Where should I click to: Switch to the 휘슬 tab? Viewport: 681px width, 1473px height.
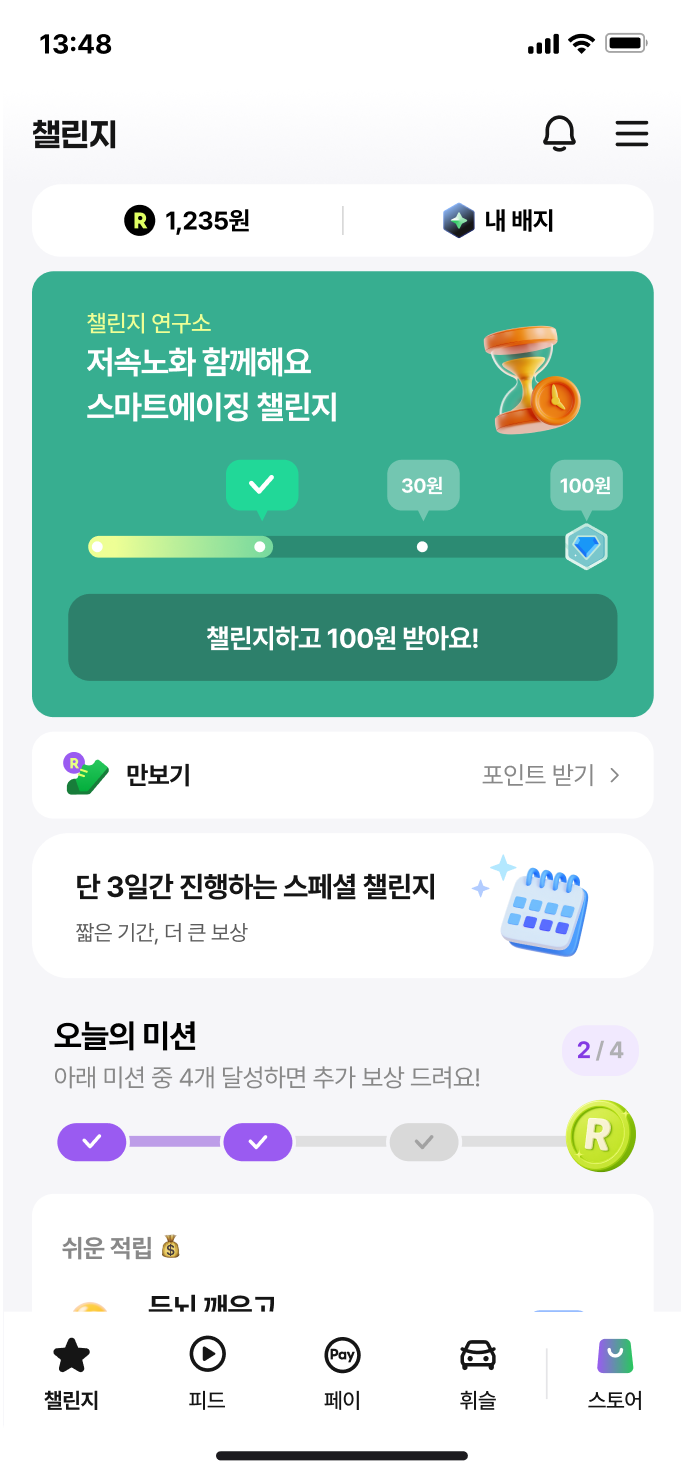477,1373
